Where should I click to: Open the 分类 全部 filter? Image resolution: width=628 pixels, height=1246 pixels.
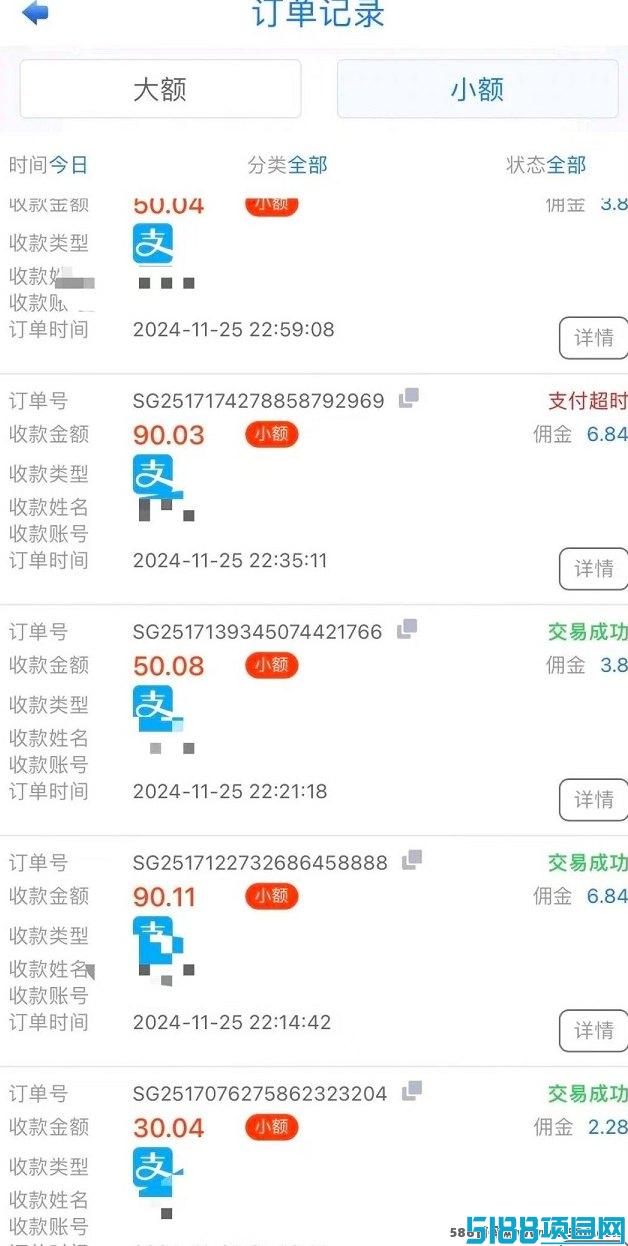click(287, 165)
